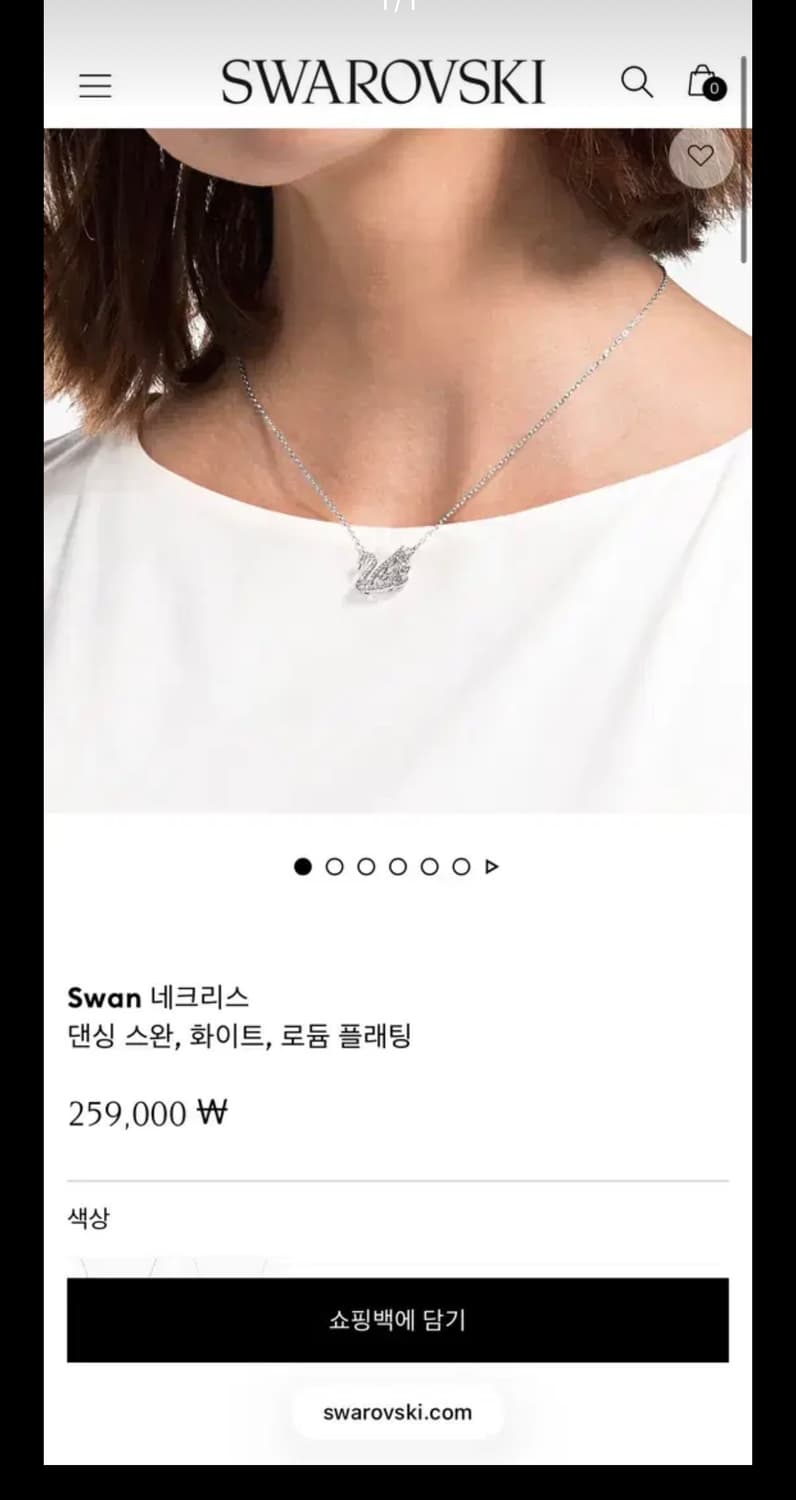The height and width of the screenshot is (1500, 796).
Task: Click the 259,000 ₩ price text
Action: point(146,1113)
